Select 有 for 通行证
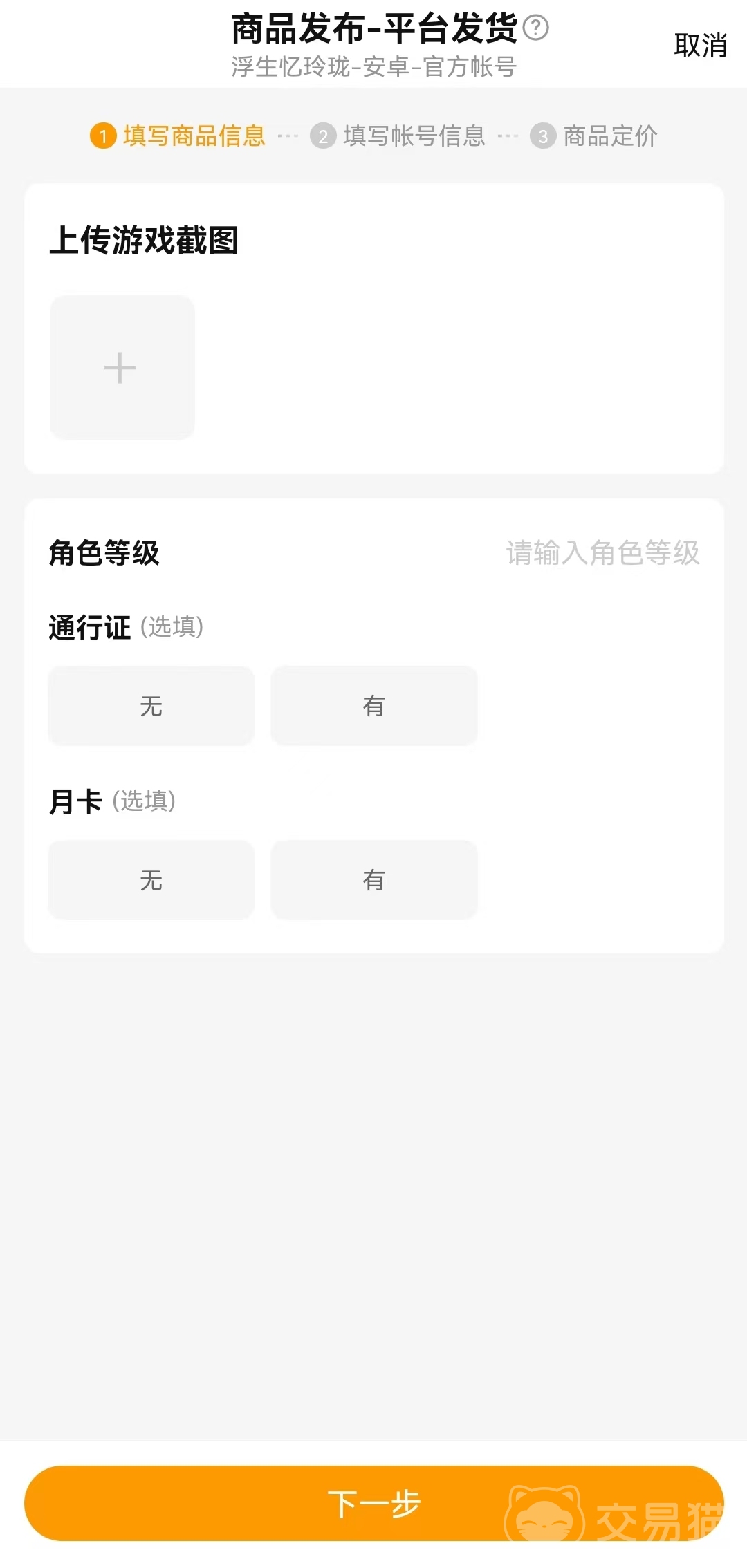This screenshot has width=747, height=1568. tap(373, 706)
